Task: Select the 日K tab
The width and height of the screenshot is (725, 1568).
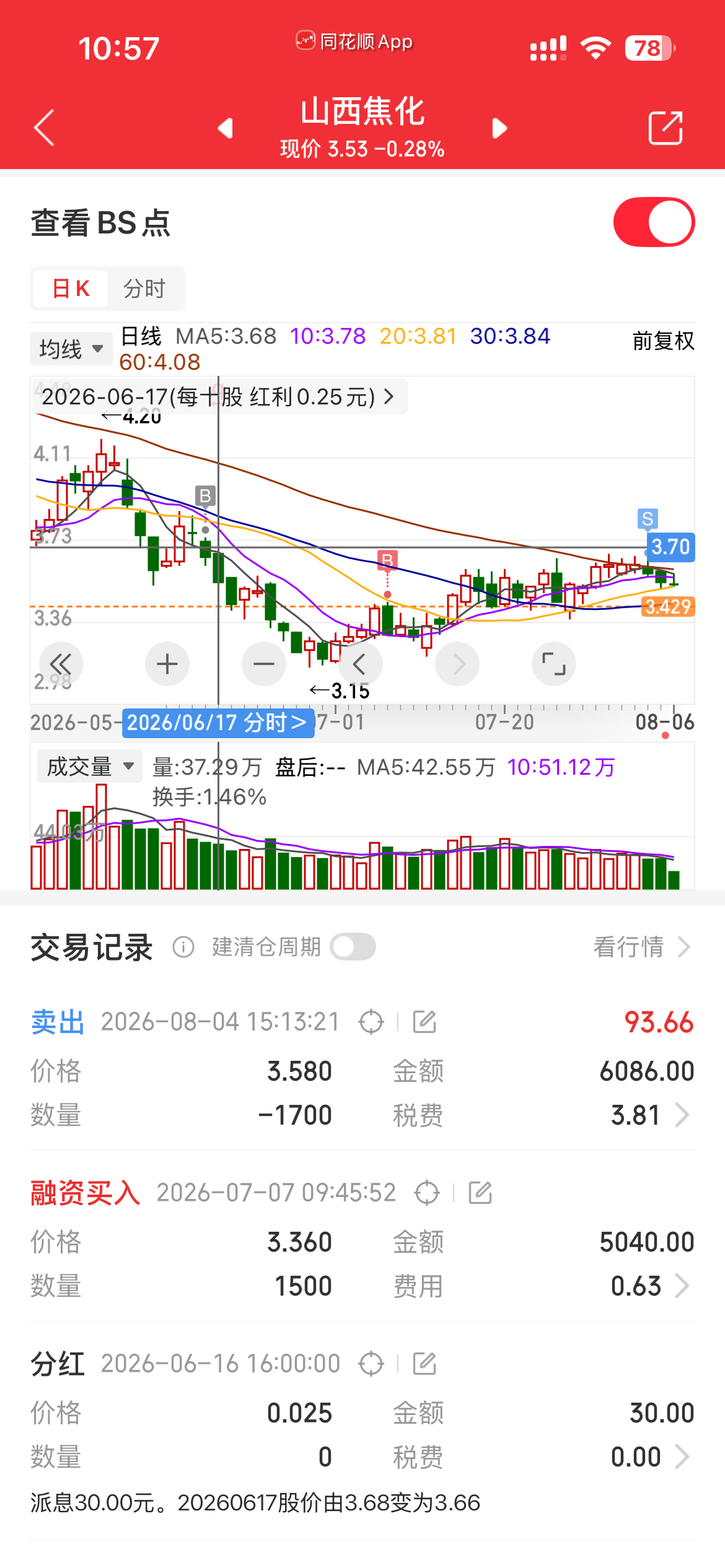Action: pos(71,289)
